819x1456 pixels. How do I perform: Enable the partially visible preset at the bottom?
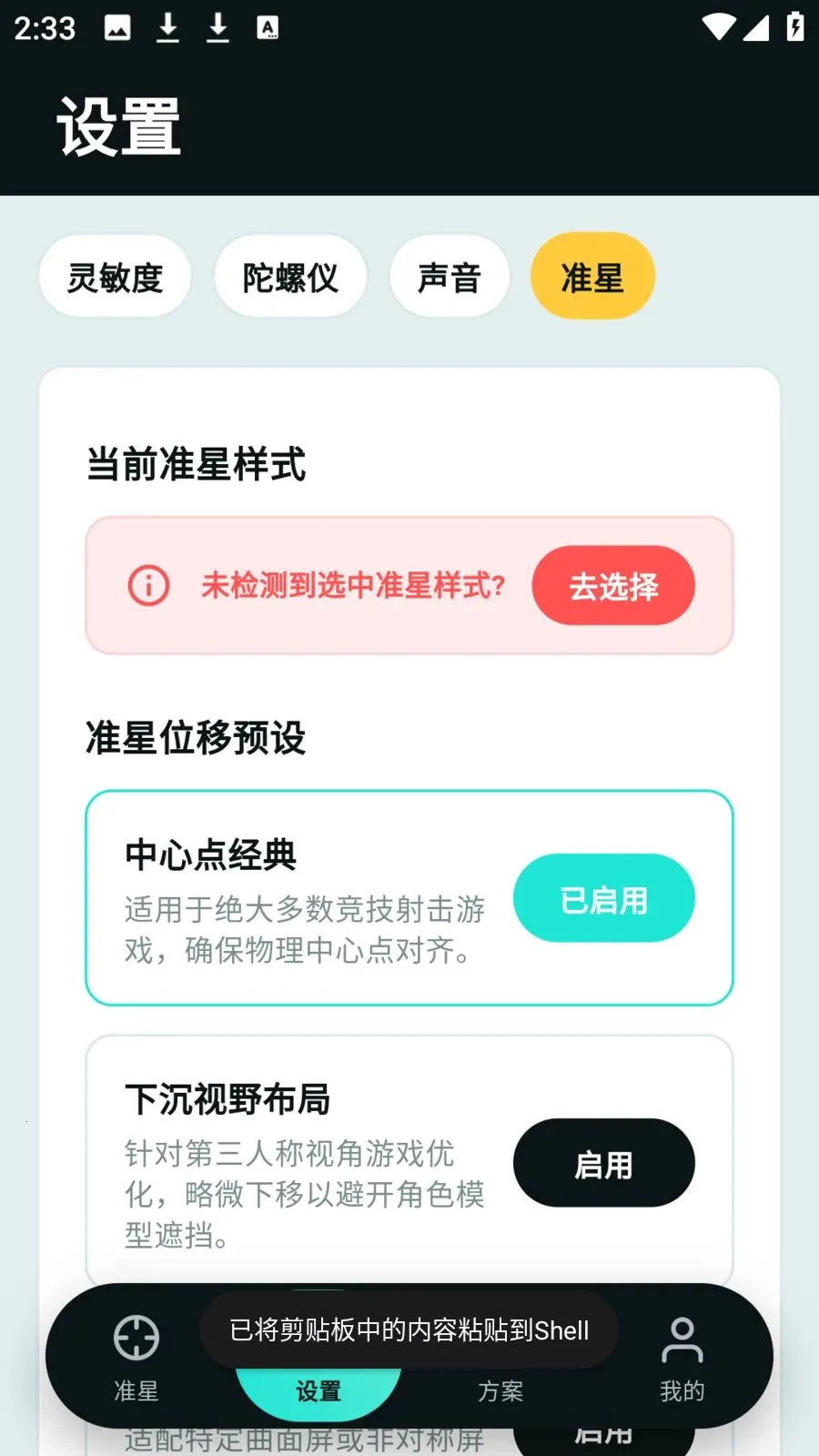[x=604, y=1436]
